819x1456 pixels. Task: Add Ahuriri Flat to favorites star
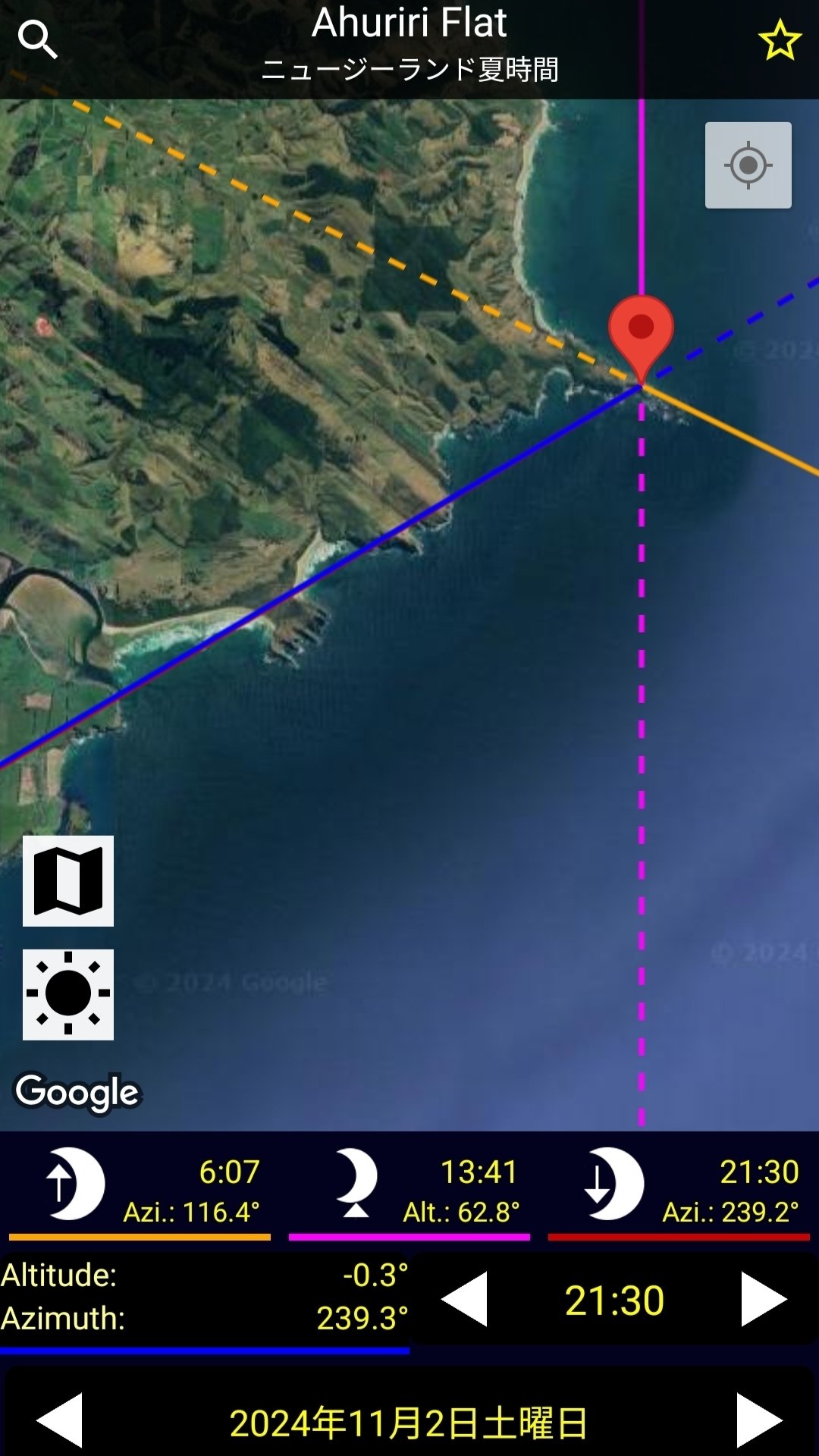(x=780, y=41)
